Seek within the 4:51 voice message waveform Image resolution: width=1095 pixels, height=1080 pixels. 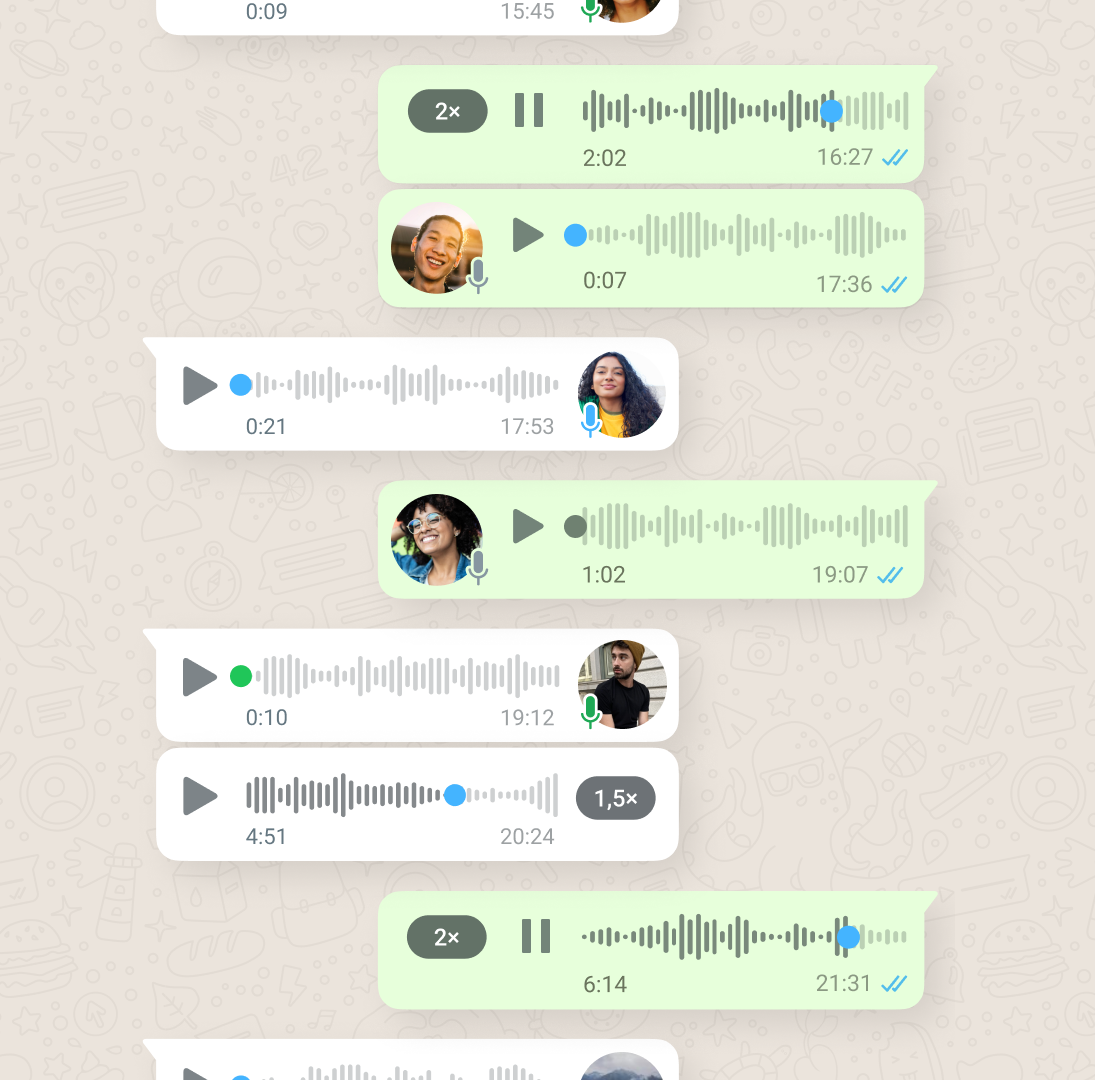click(x=402, y=796)
